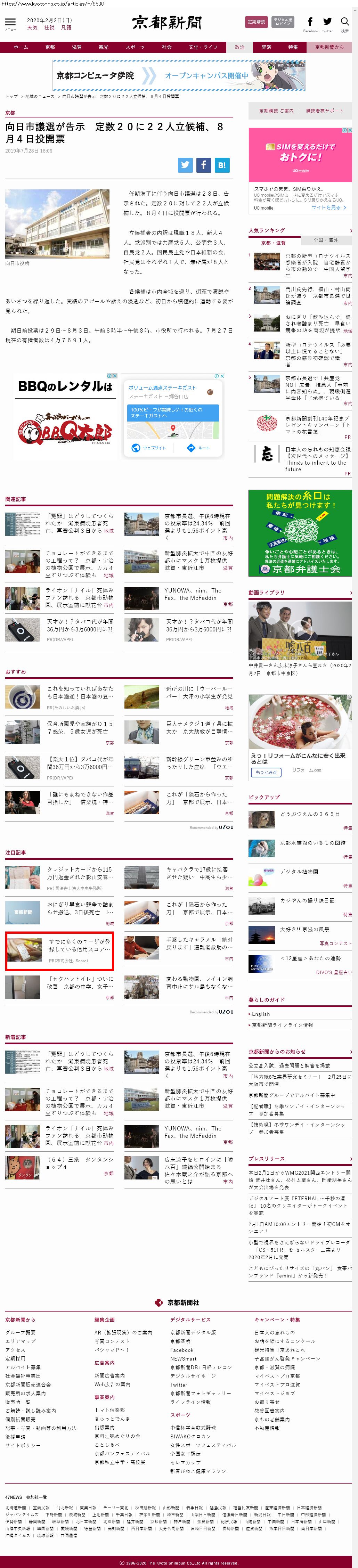Open the search icon in header
Viewport: 358px width, 1568px height.
[x=344, y=23]
